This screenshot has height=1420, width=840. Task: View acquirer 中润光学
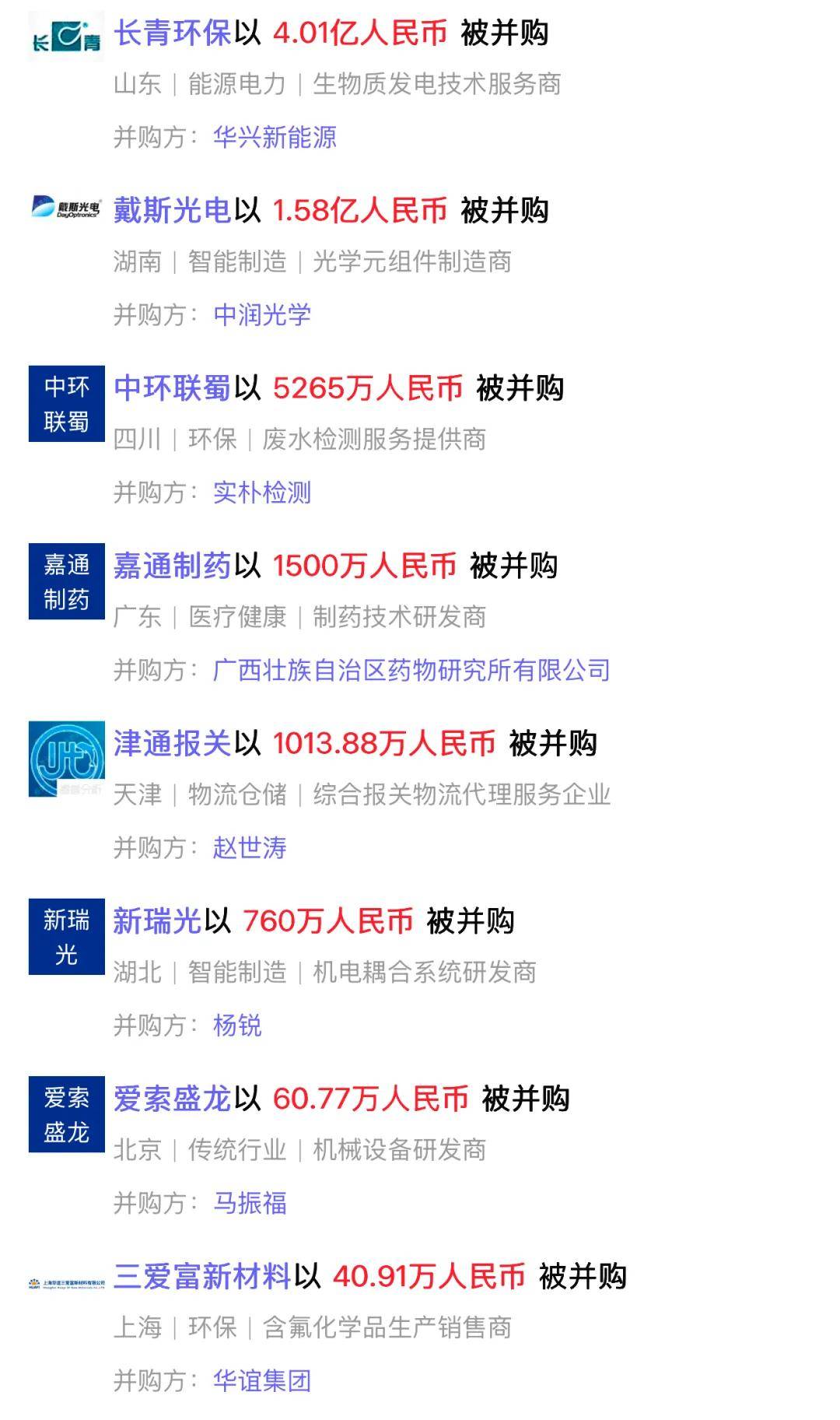(262, 315)
